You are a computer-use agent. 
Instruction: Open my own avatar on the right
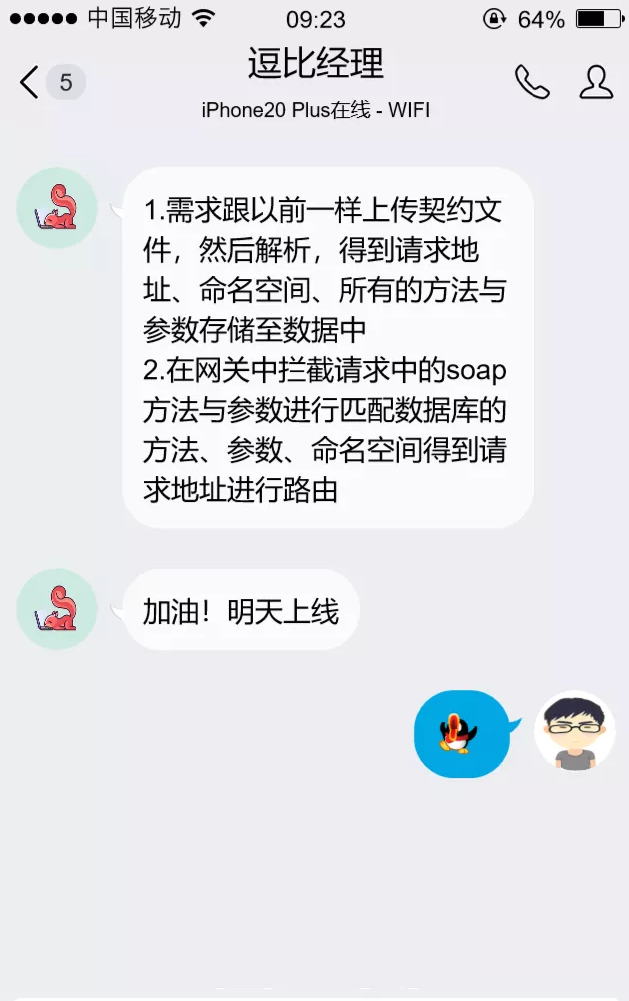pyautogui.click(x=574, y=734)
